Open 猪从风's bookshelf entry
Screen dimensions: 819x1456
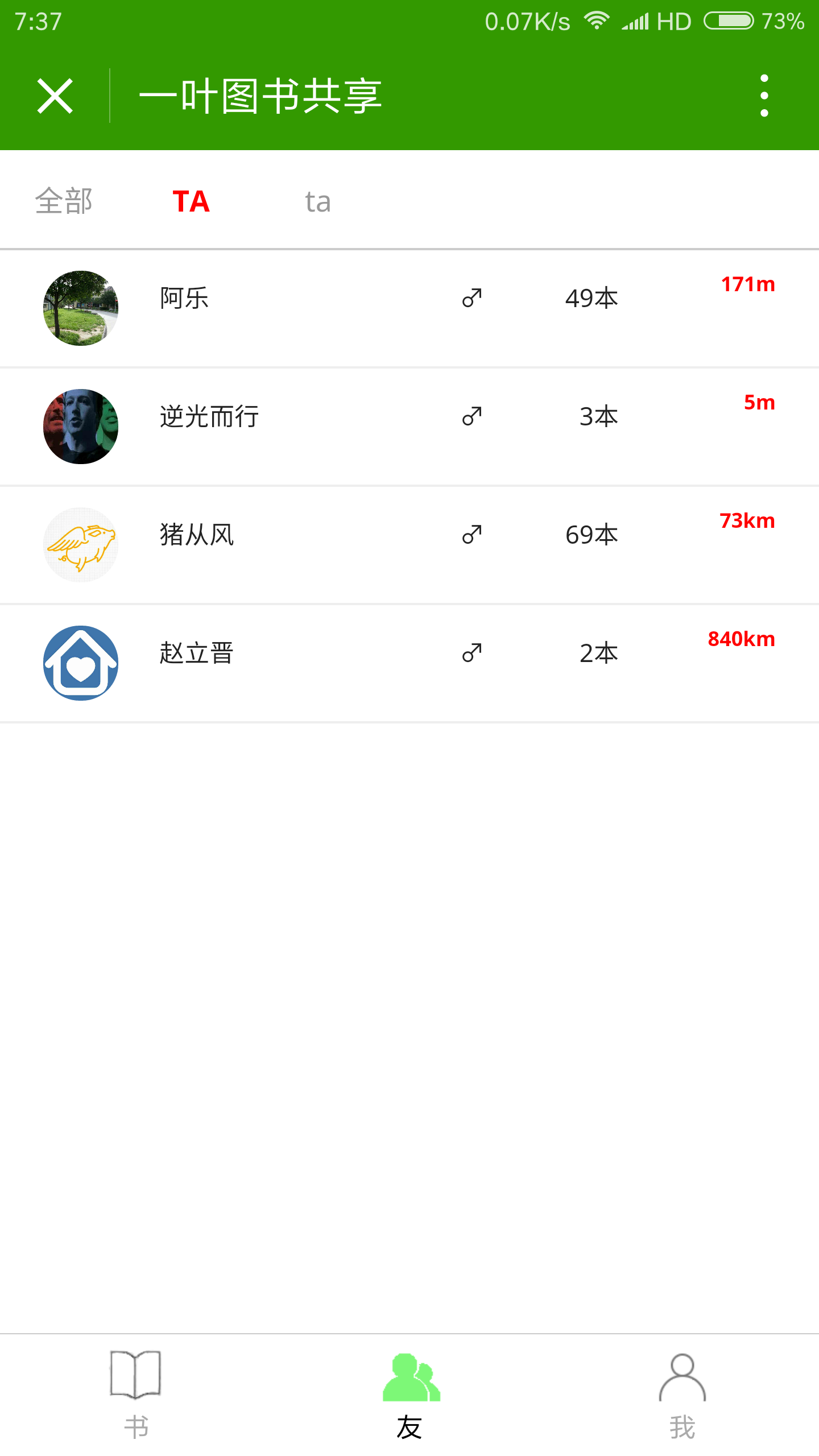pos(409,545)
